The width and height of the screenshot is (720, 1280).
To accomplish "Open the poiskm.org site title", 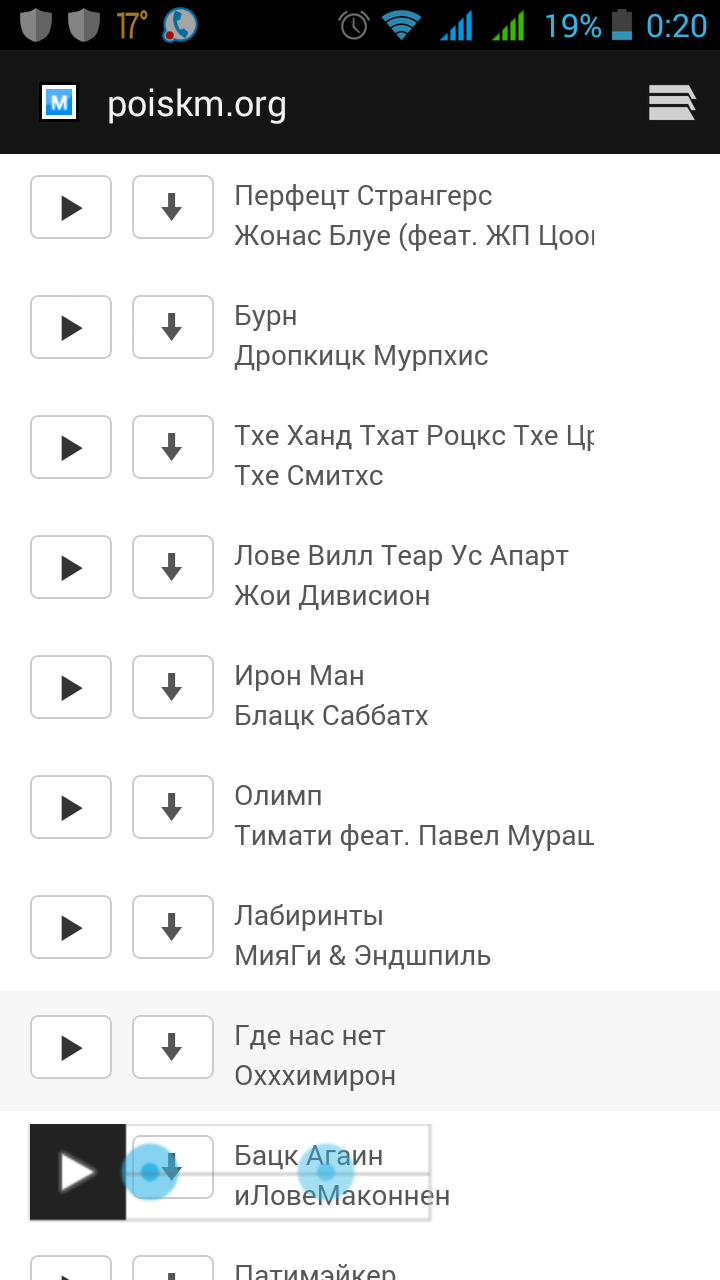I will point(197,104).
